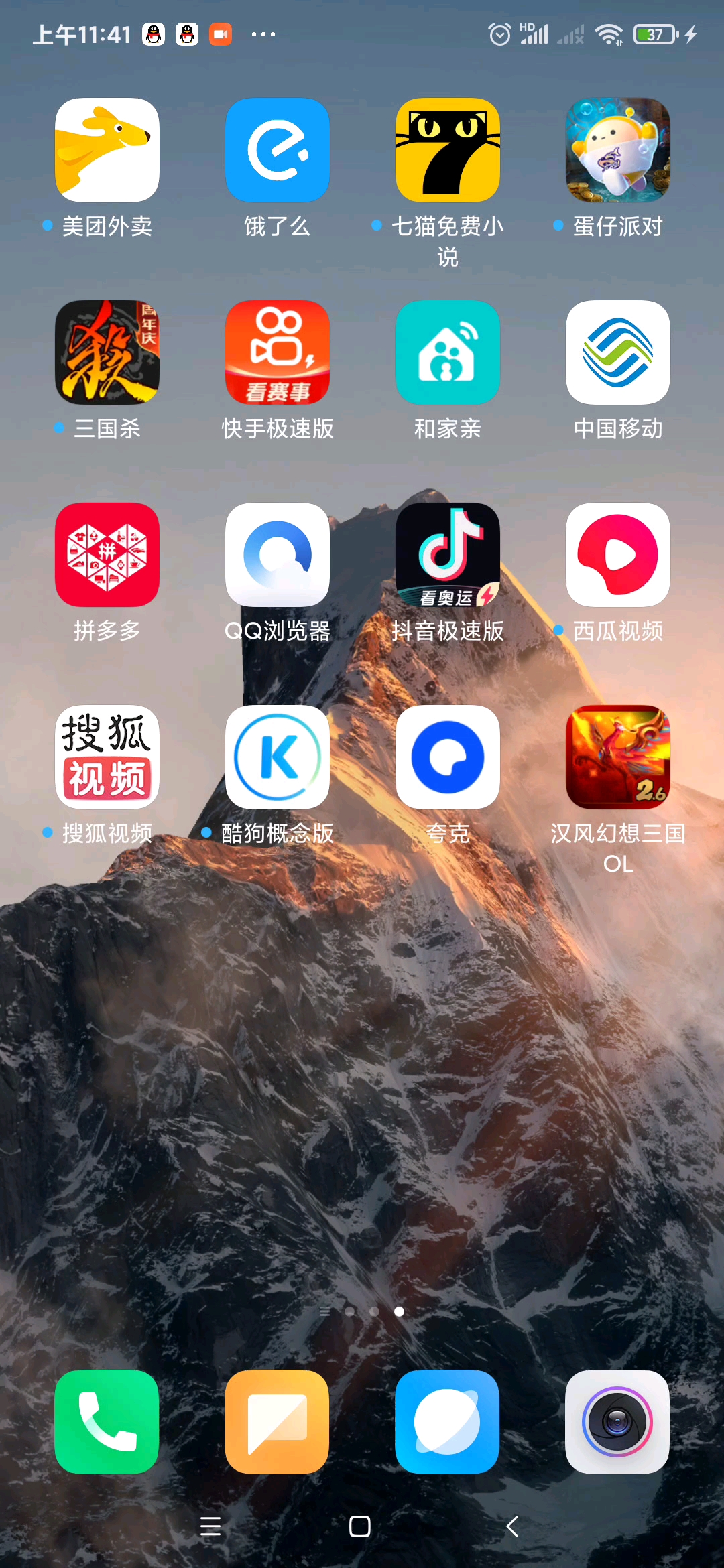Open QQ浏览器
This screenshot has height=1568, width=724.
(278, 555)
